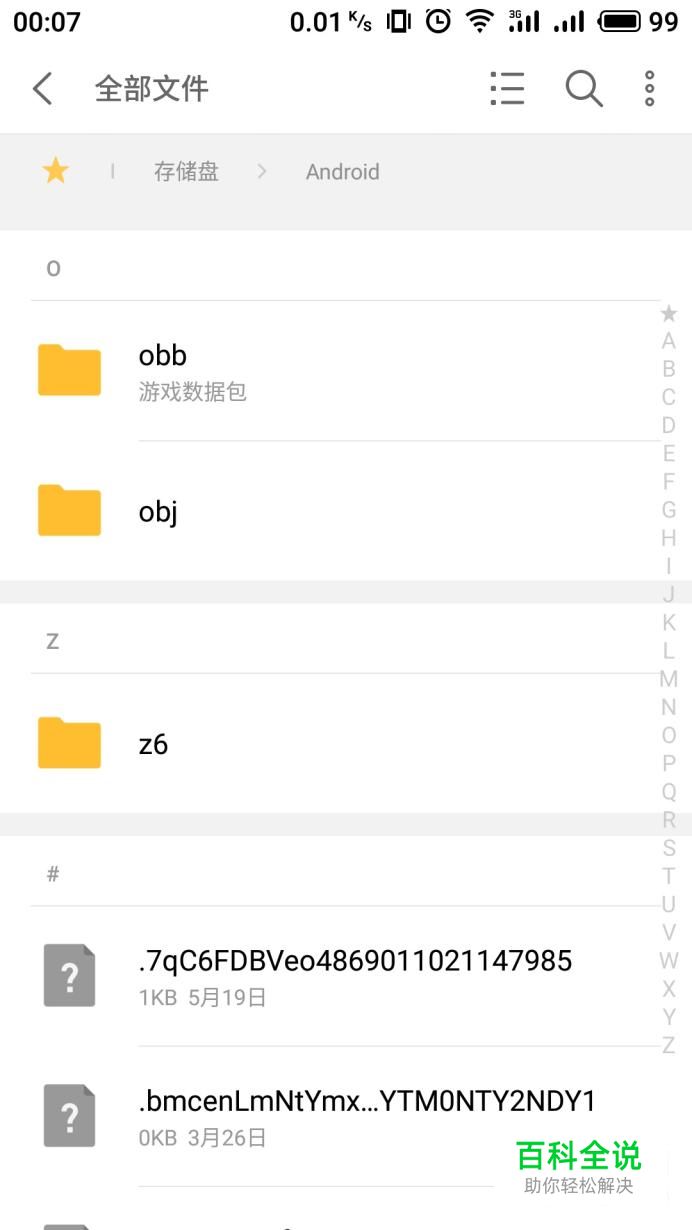Jump to letter Z in index bar

[668, 1045]
